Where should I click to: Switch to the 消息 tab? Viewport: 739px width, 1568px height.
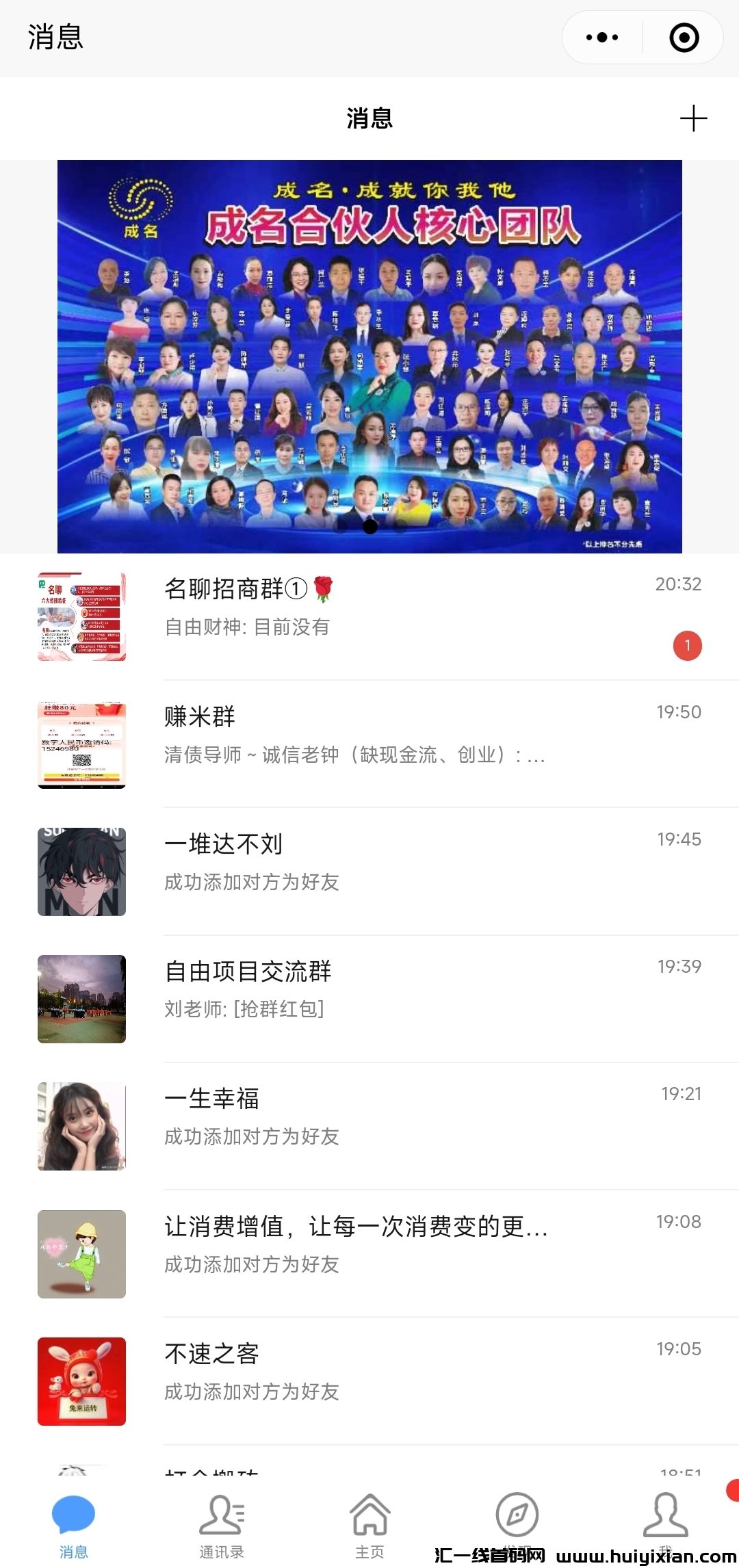pyautogui.click(x=73, y=1524)
